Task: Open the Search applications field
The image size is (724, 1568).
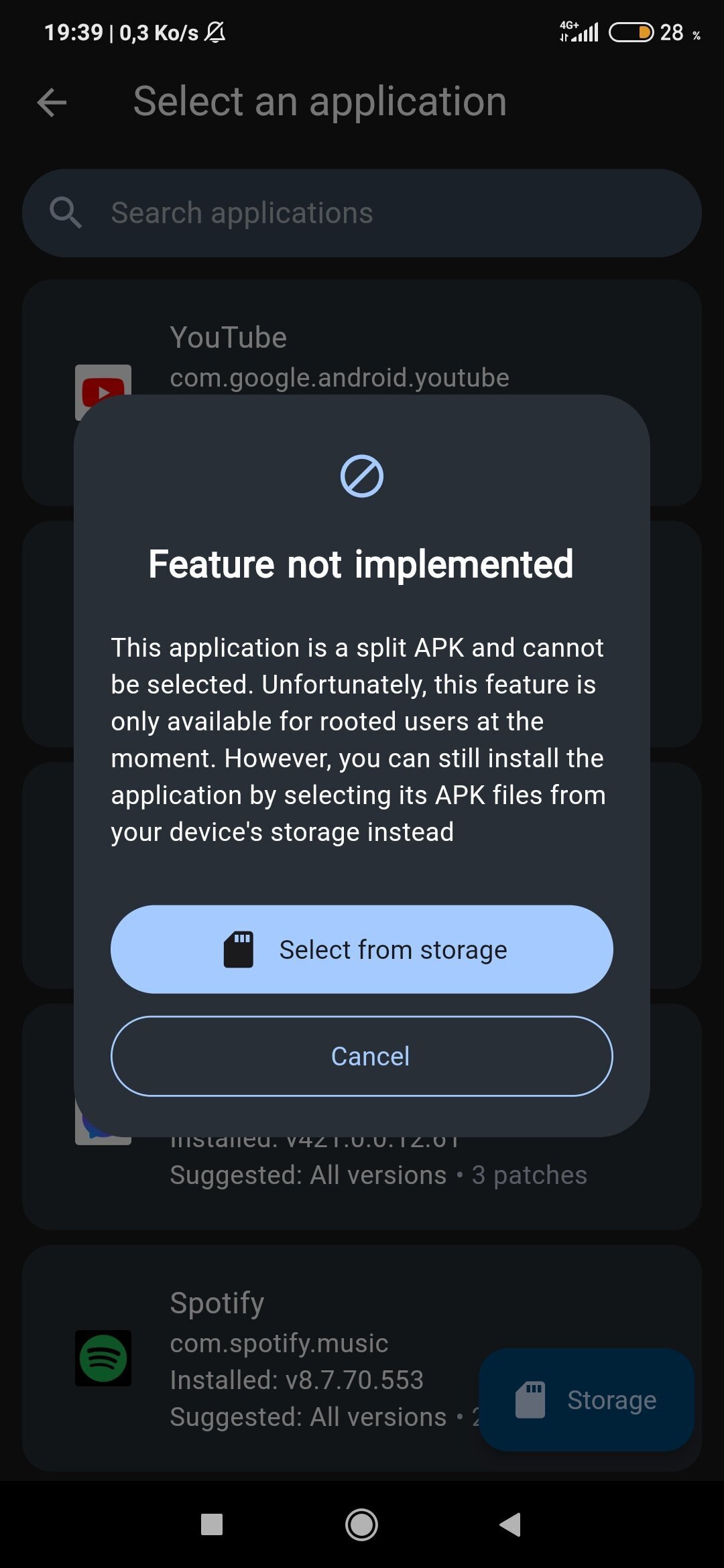Action: point(361,213)
